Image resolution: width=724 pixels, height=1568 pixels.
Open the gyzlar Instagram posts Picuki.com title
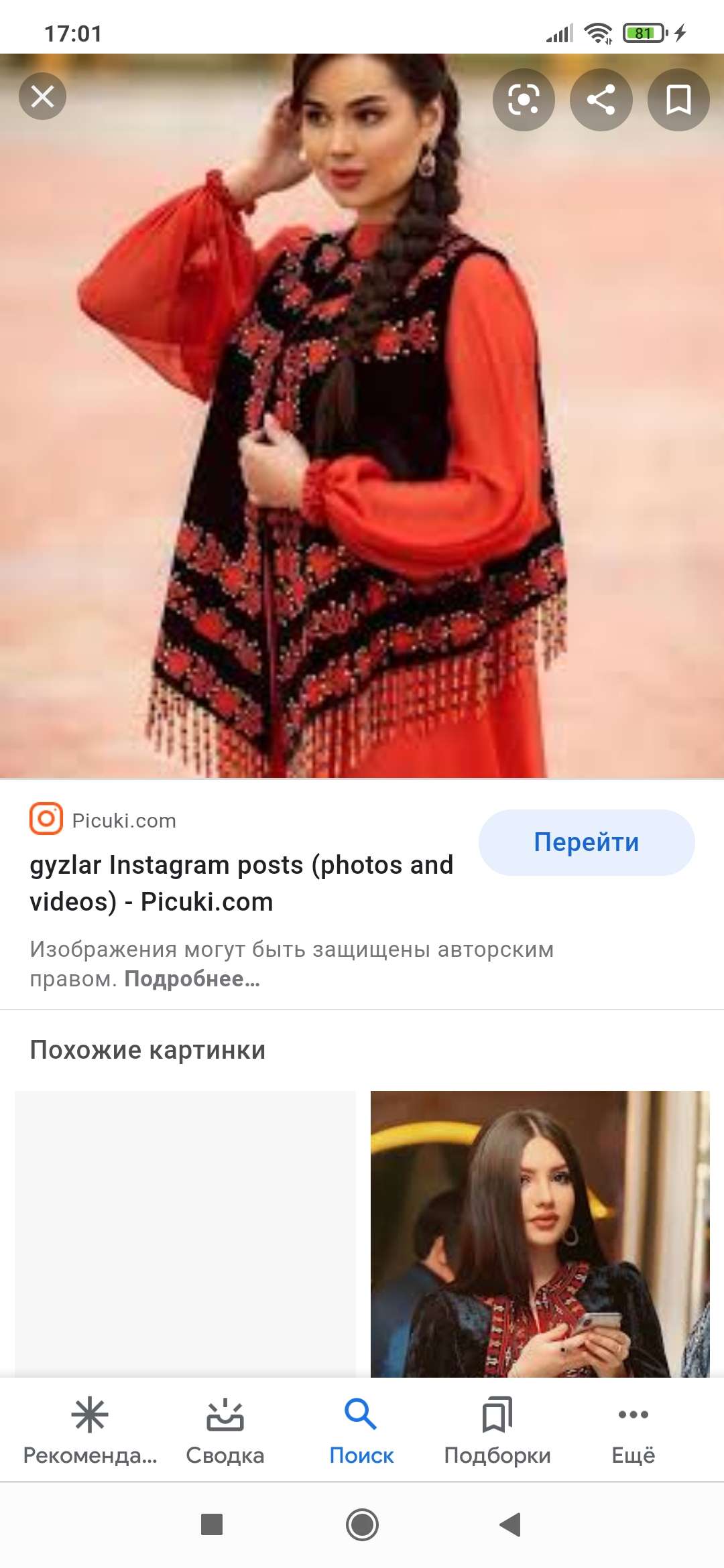pos(241,883)
